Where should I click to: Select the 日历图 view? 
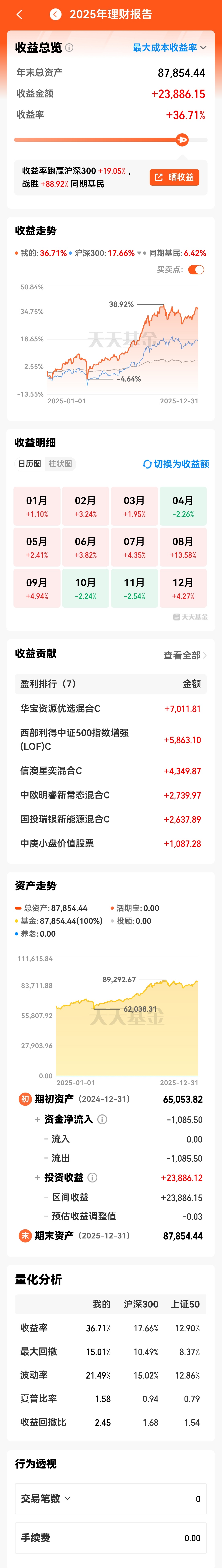29,464
